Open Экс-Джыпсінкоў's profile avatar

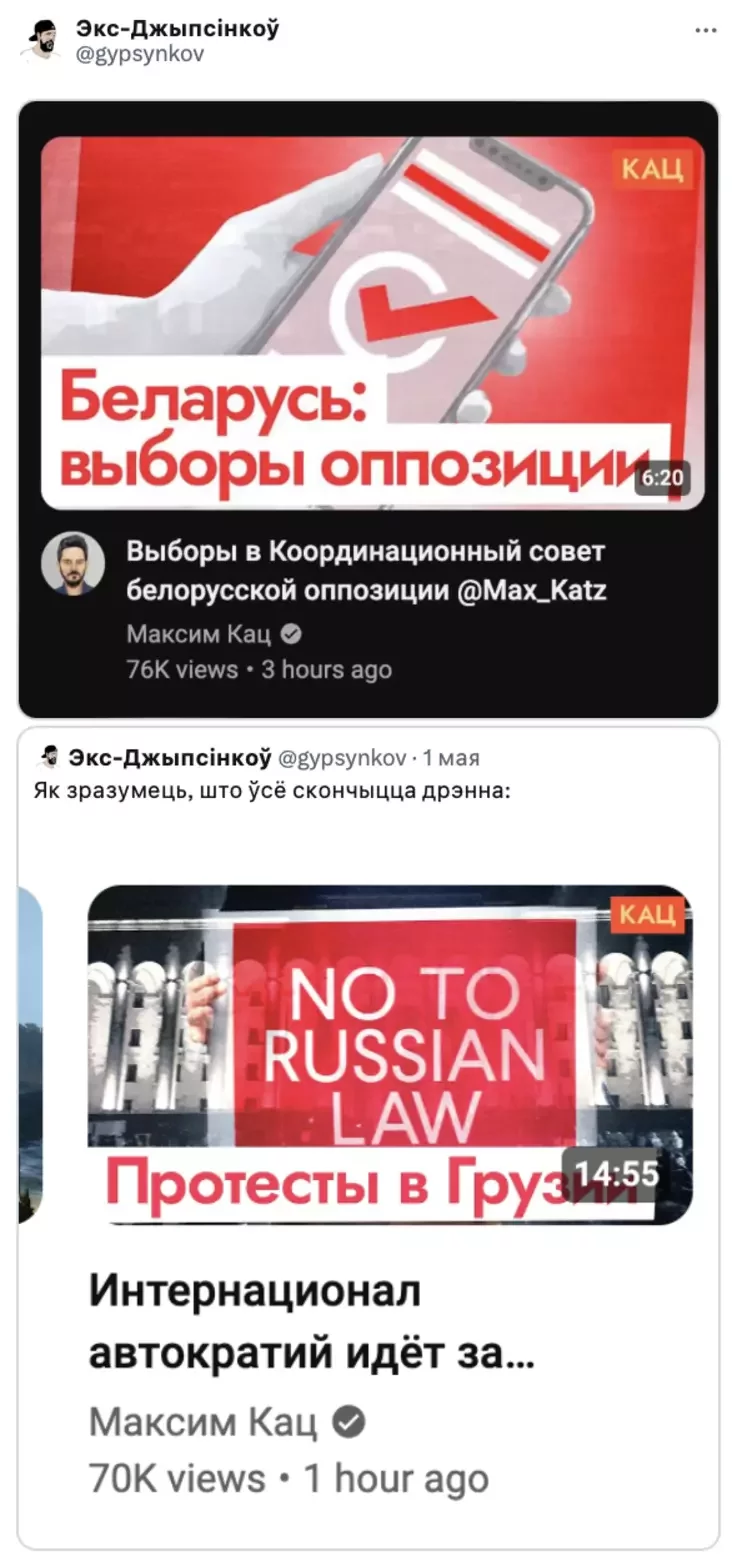[41, 40]
